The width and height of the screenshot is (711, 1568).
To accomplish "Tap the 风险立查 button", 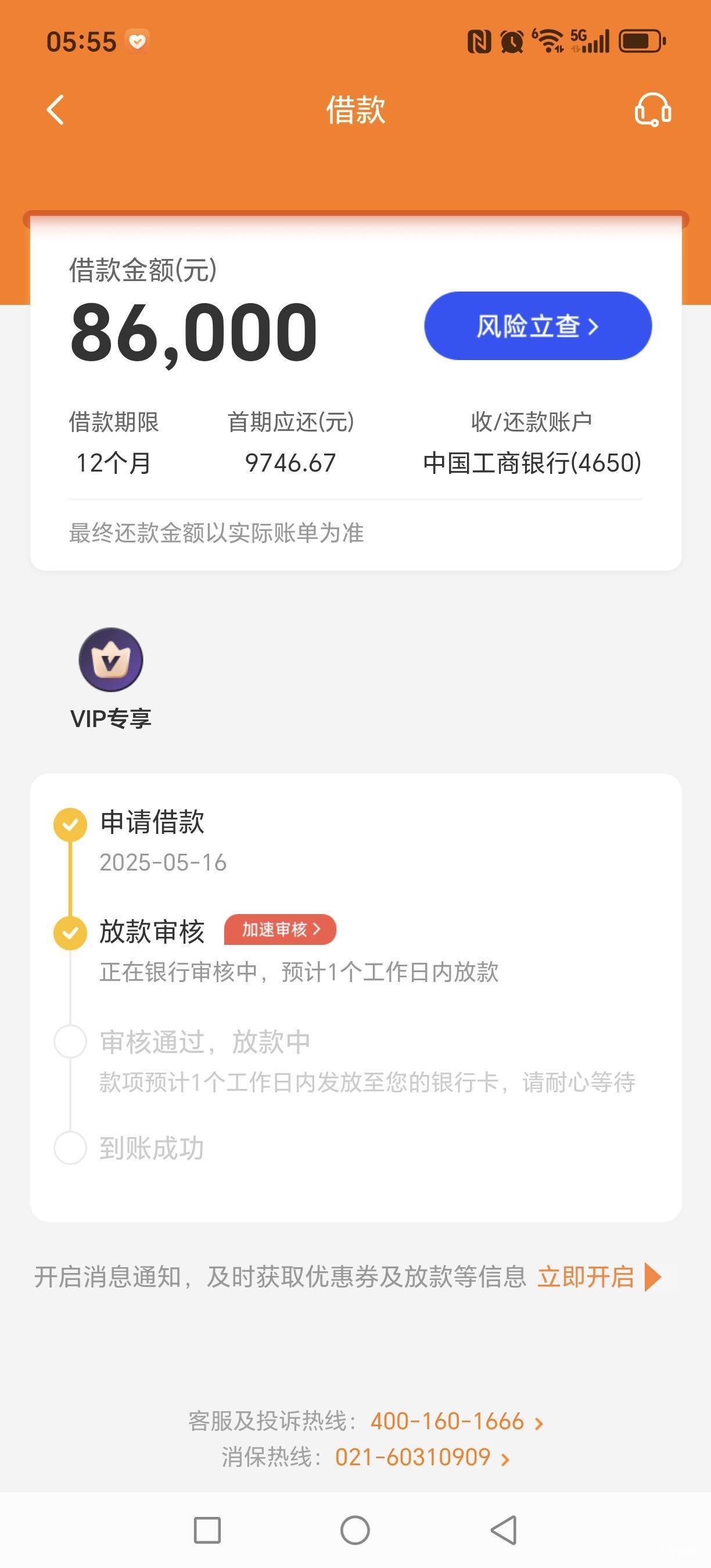I will tap(537, 326).
